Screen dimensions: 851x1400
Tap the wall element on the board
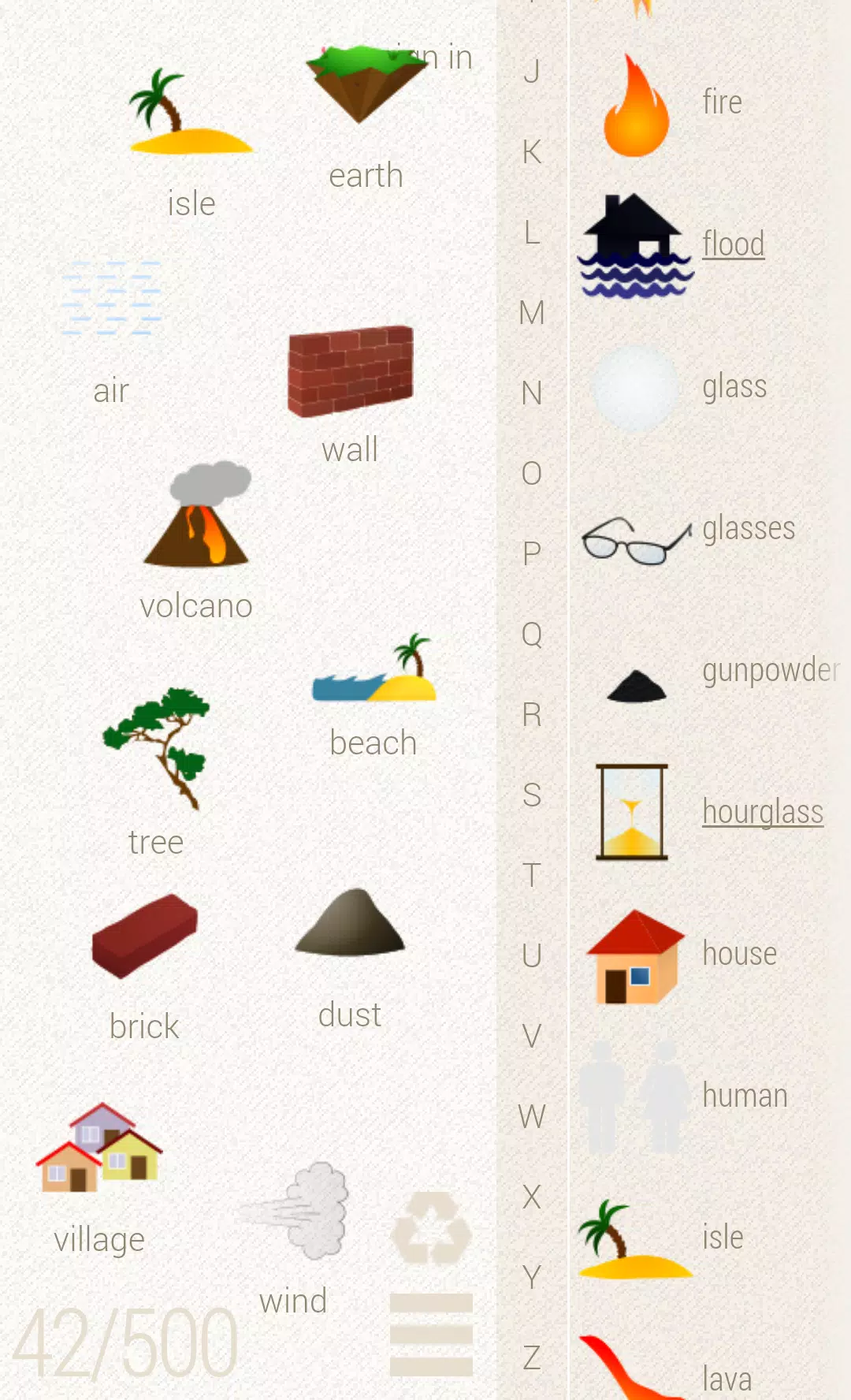coord(351,370)
